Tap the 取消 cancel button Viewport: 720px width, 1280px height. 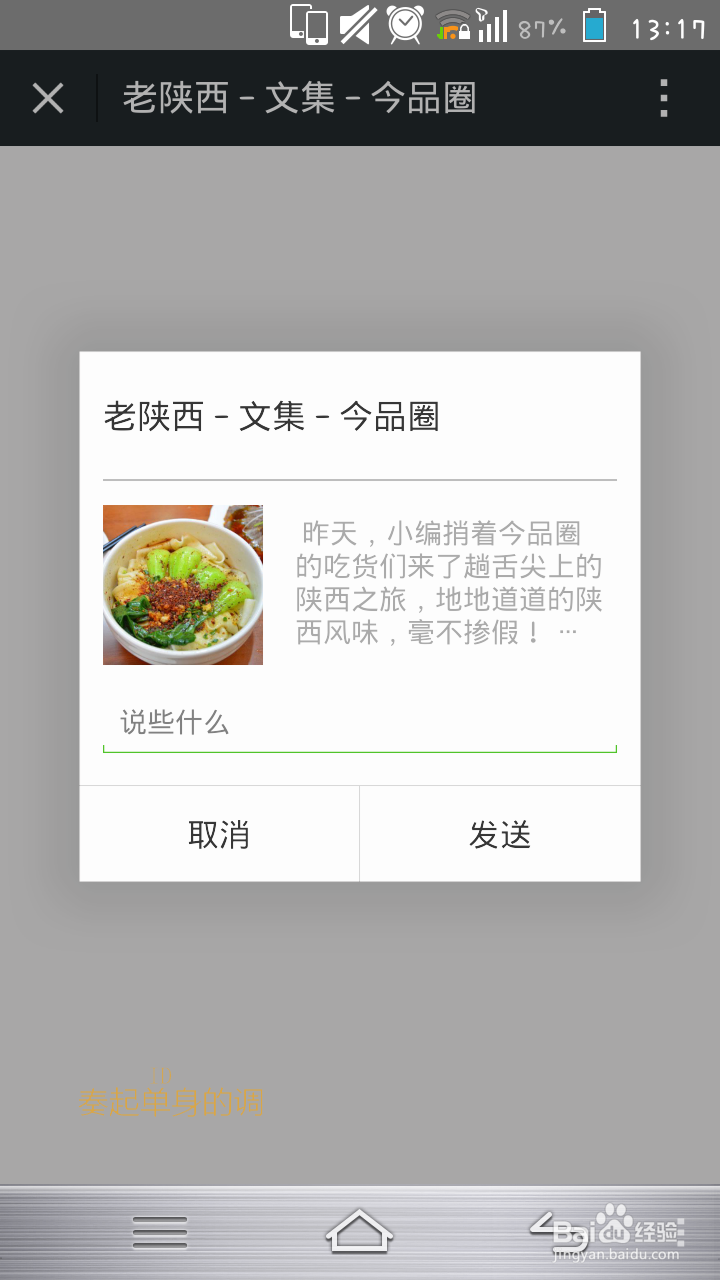pos(219,833)
